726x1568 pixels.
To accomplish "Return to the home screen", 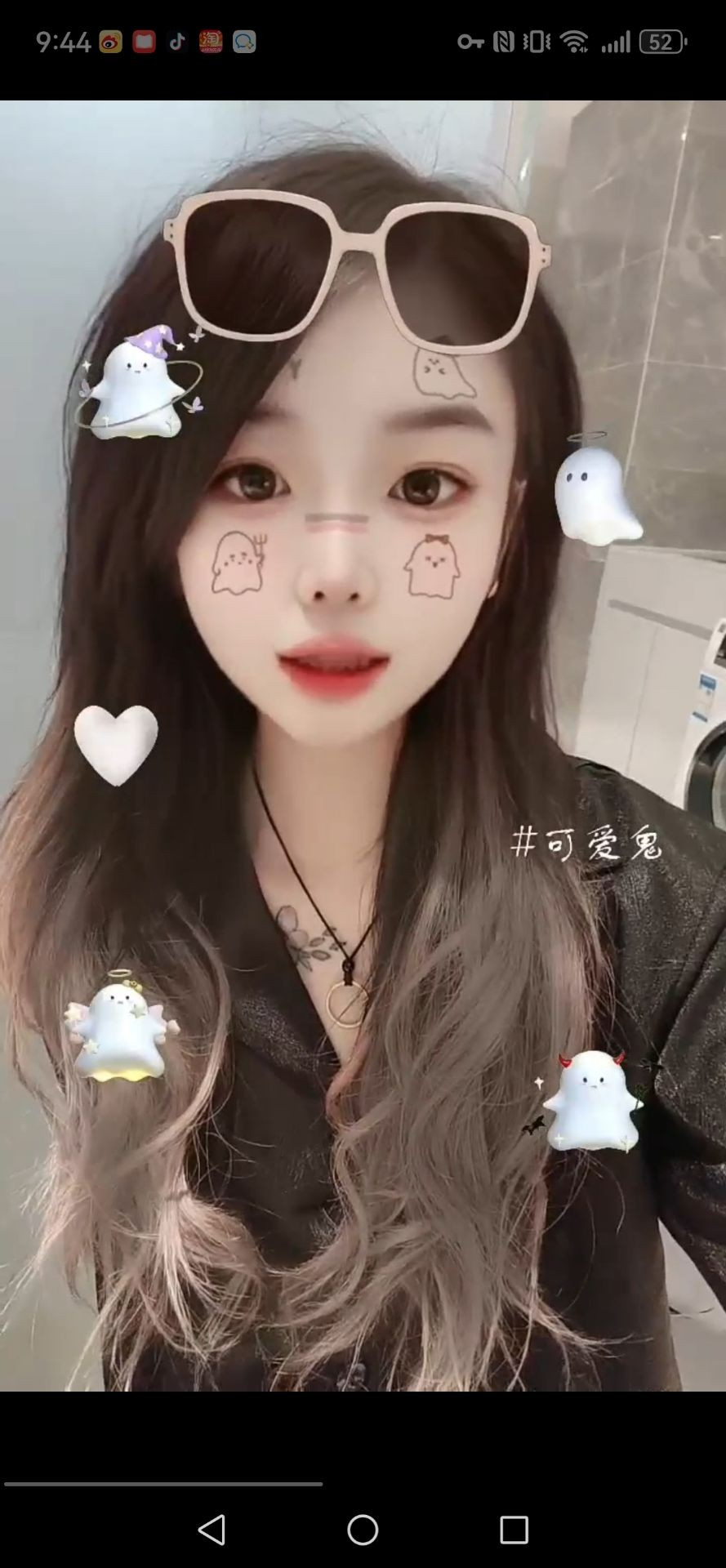I will point(363,1530).
